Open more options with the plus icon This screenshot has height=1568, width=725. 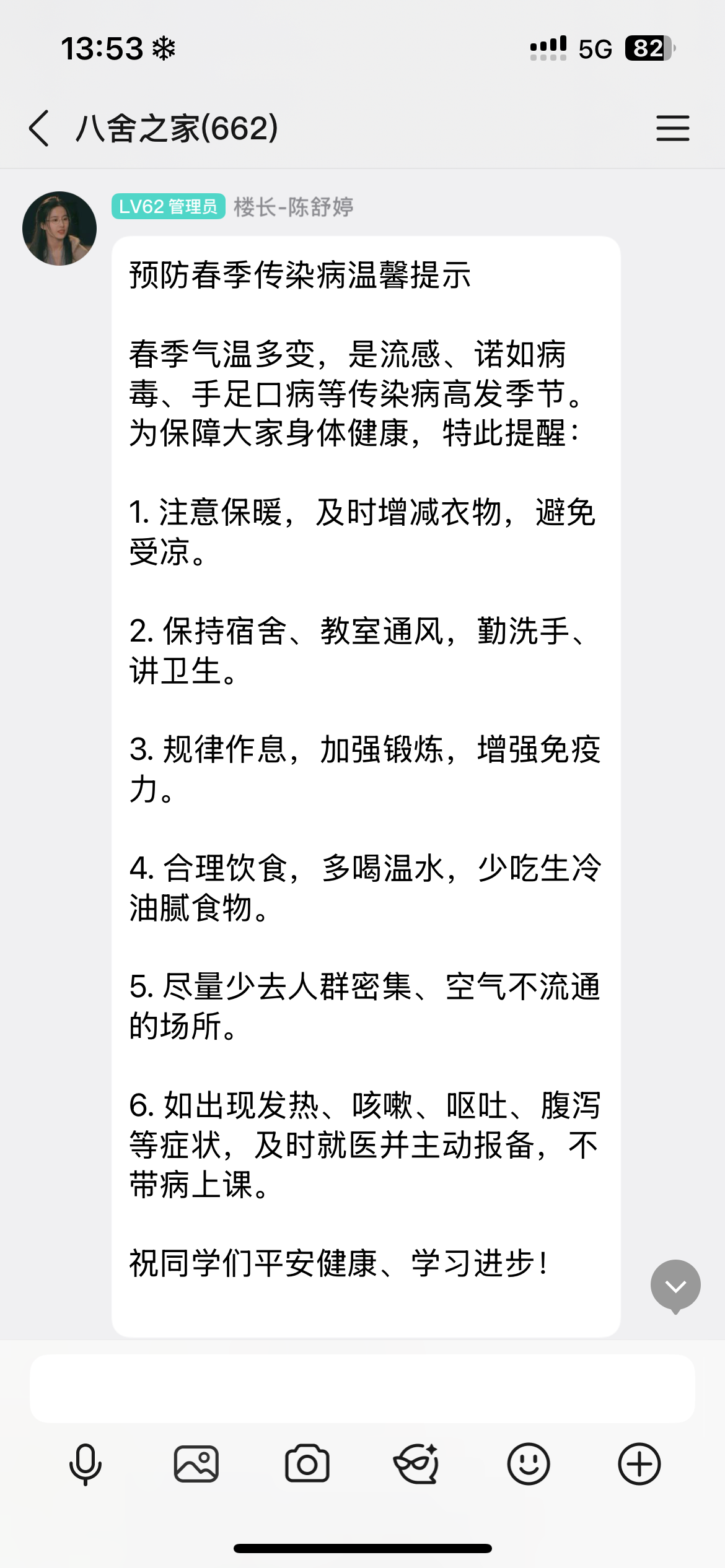tap(639, 1464)
